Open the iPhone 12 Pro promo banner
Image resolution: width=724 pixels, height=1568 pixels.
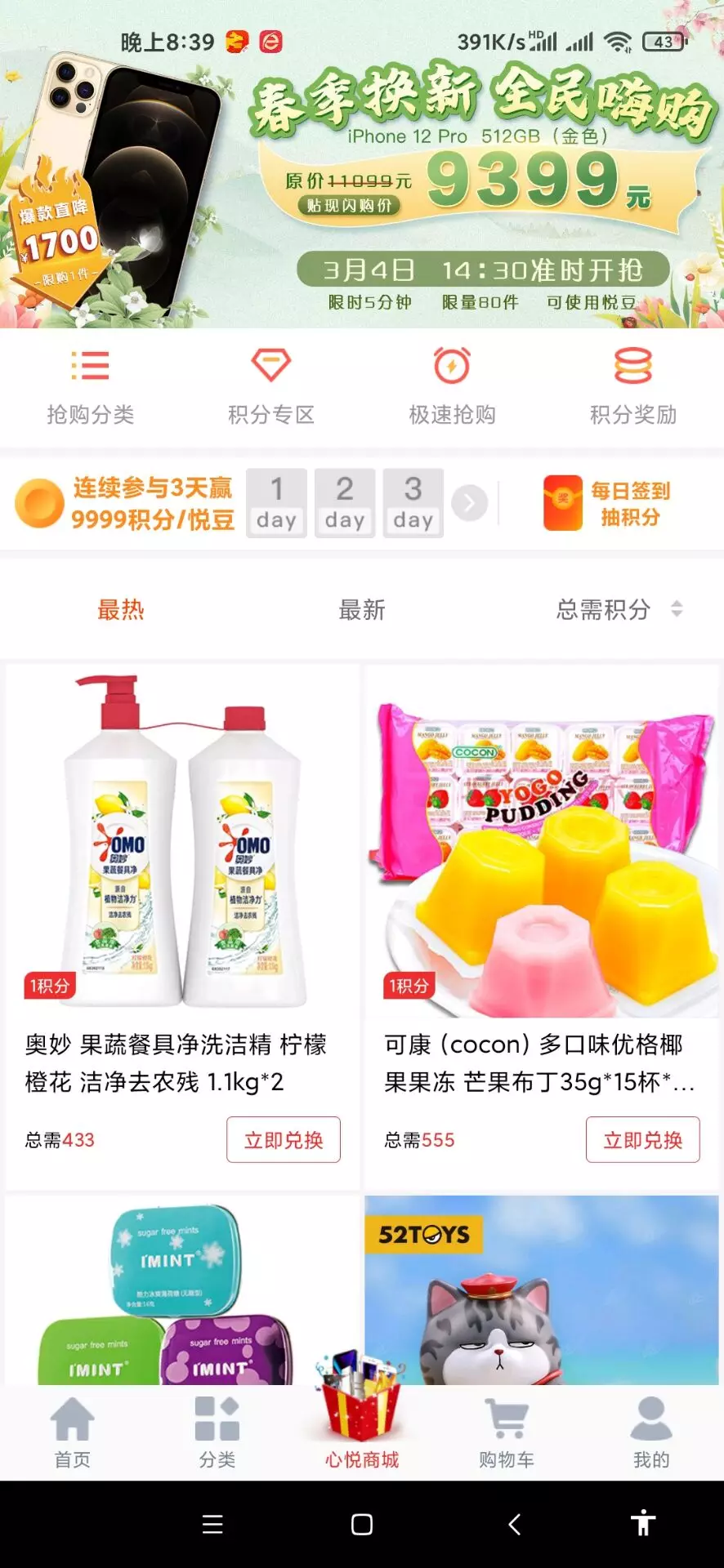pyautogui.click(x=362, y=180)
